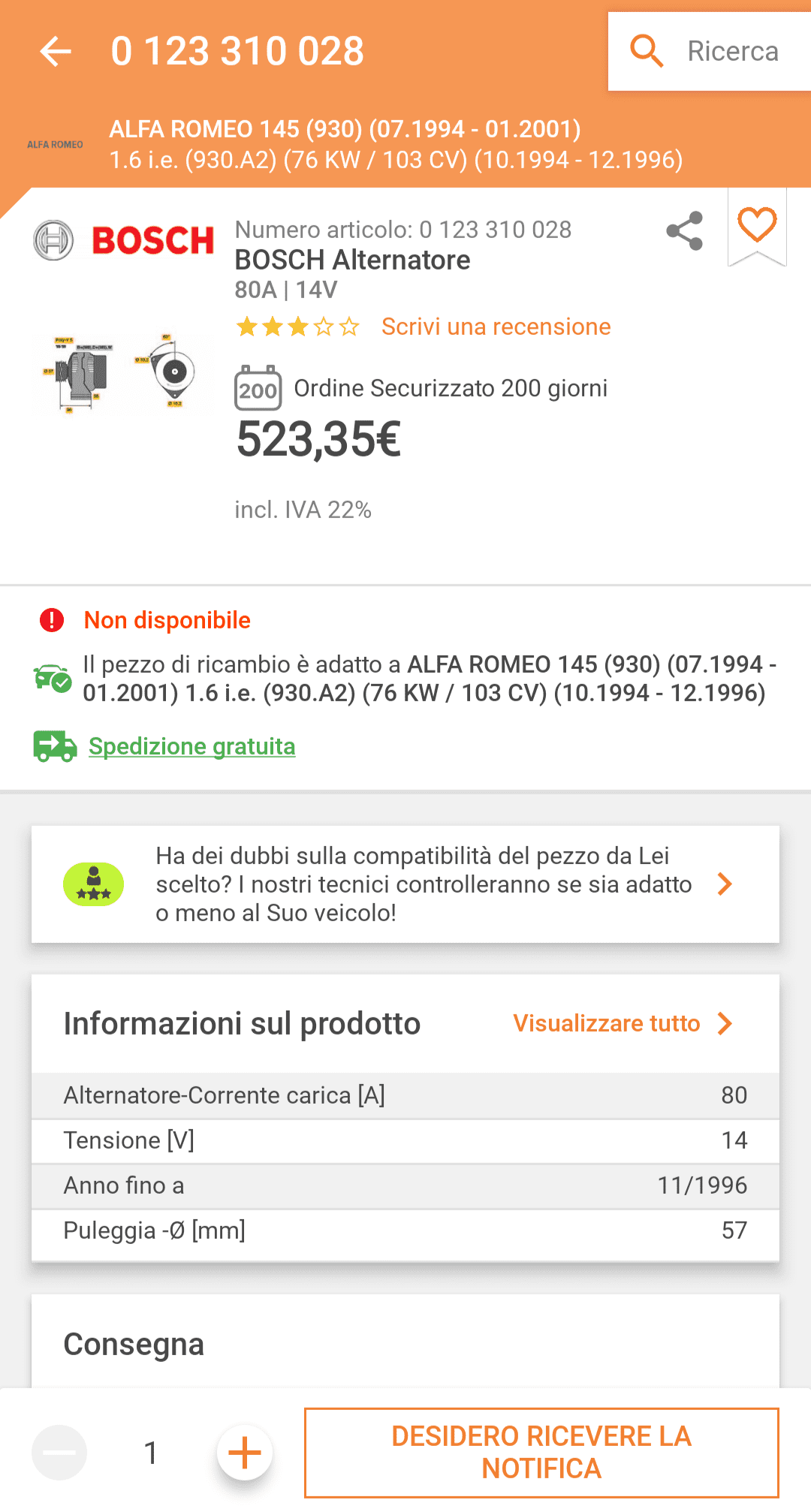Open Spedizione gratuita link

pyautogui.click(x=191, y=746)
